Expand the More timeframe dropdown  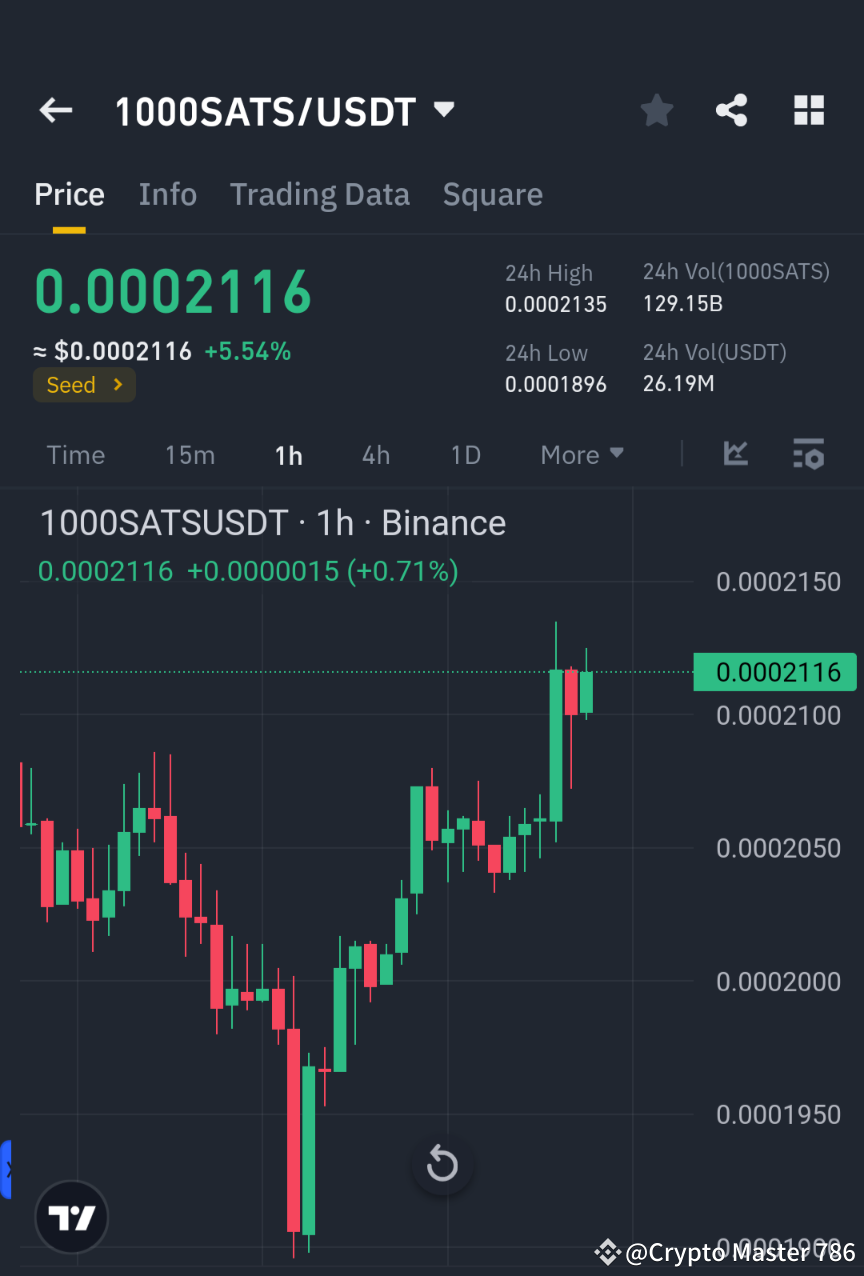coord(581,455)
